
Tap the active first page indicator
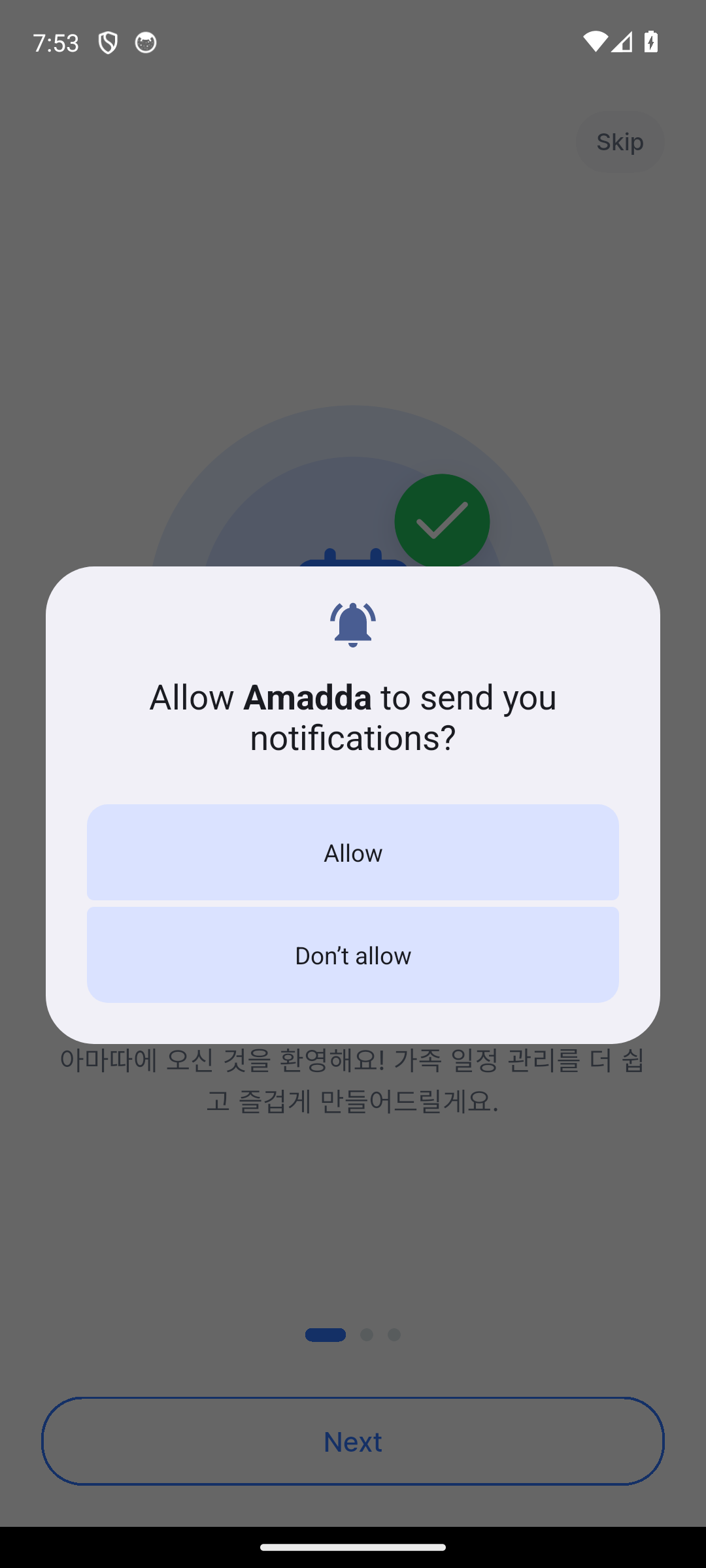(325, 1335)
